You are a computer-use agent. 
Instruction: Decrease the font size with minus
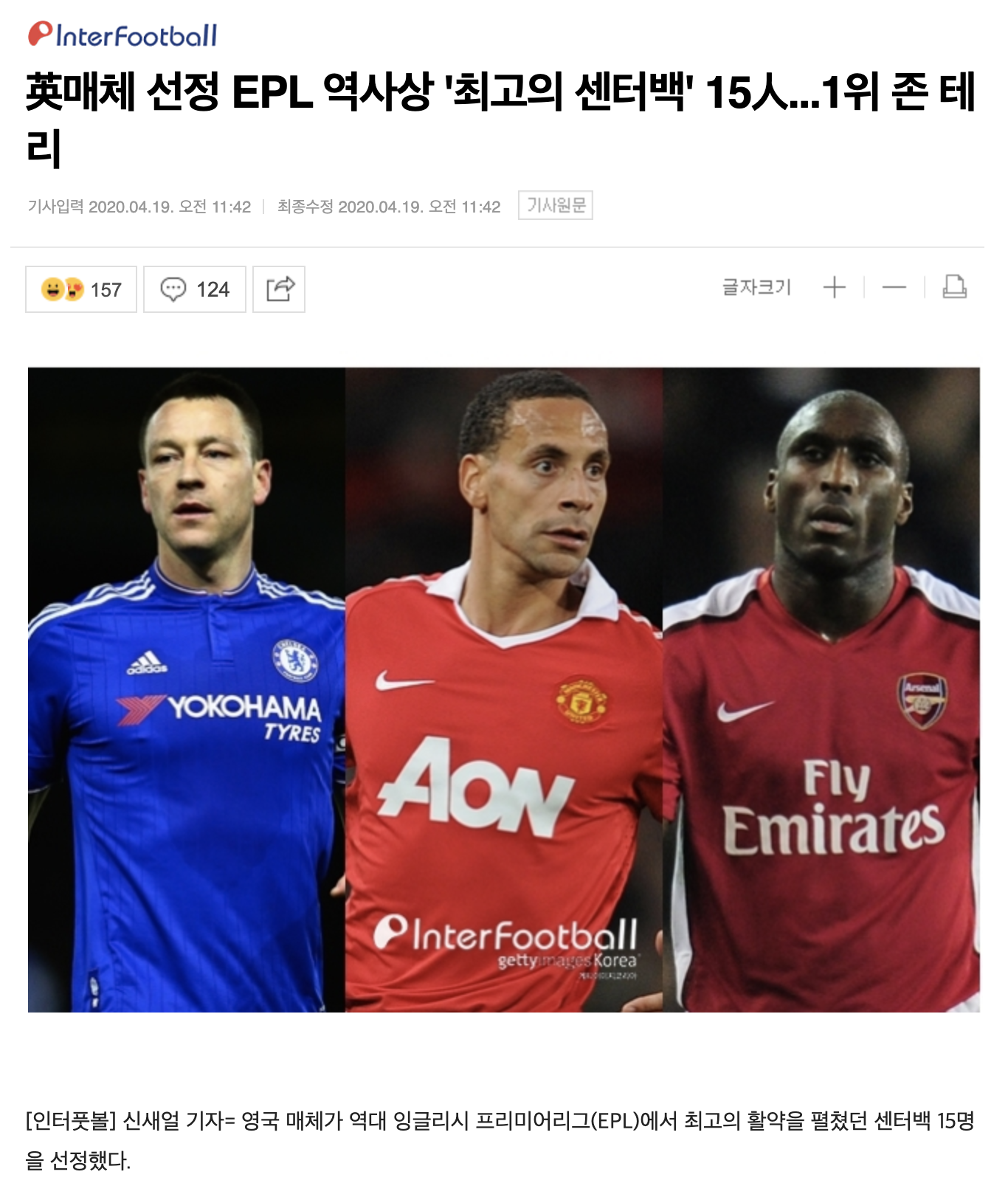tap(894, 287)
